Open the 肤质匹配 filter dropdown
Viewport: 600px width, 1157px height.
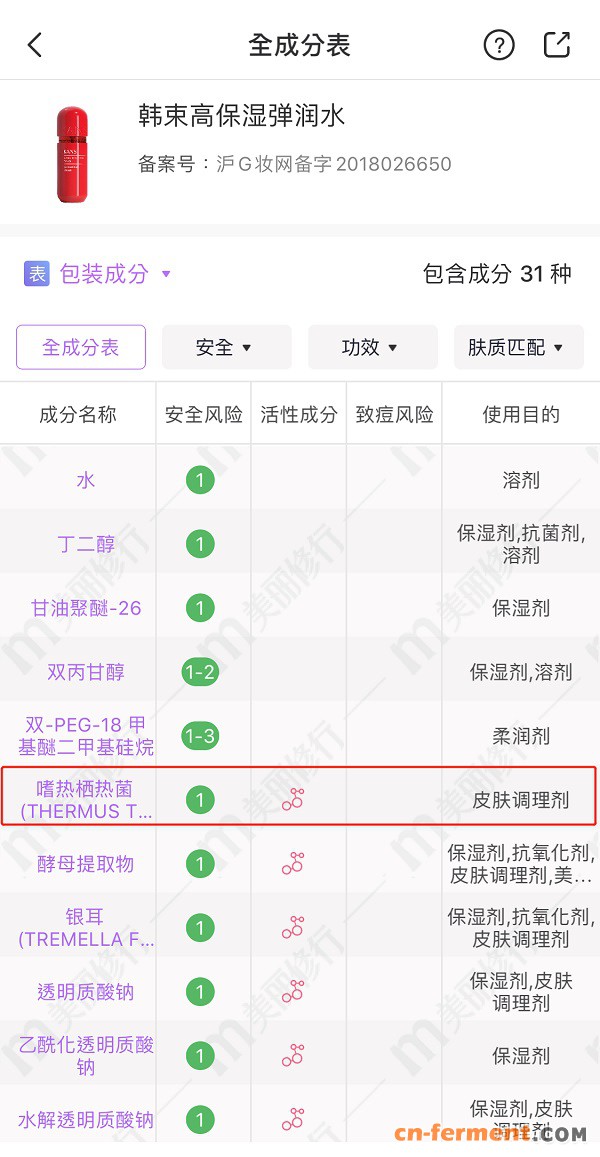[518, 347]
